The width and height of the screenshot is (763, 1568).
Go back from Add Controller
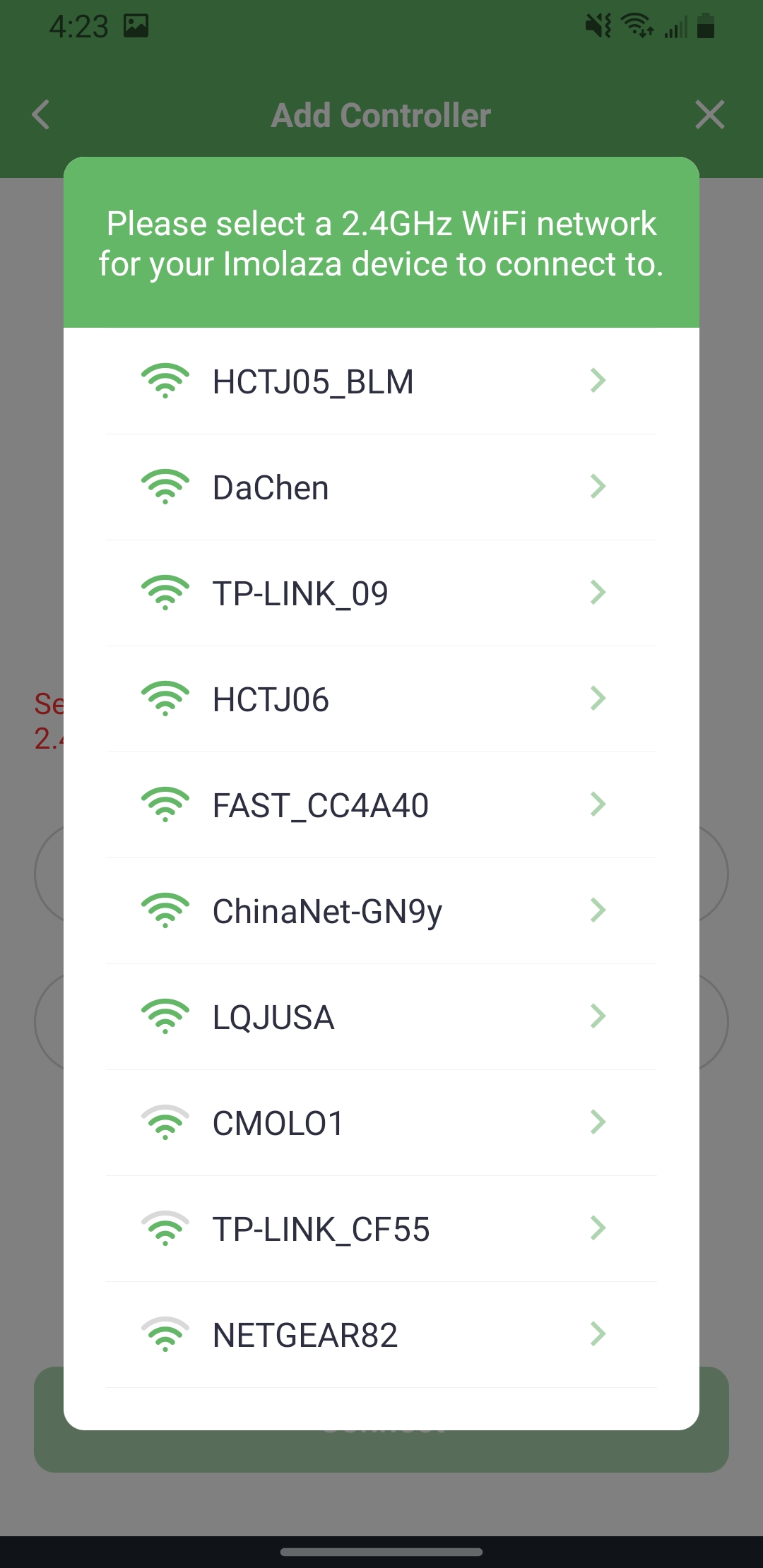[41, 114]
